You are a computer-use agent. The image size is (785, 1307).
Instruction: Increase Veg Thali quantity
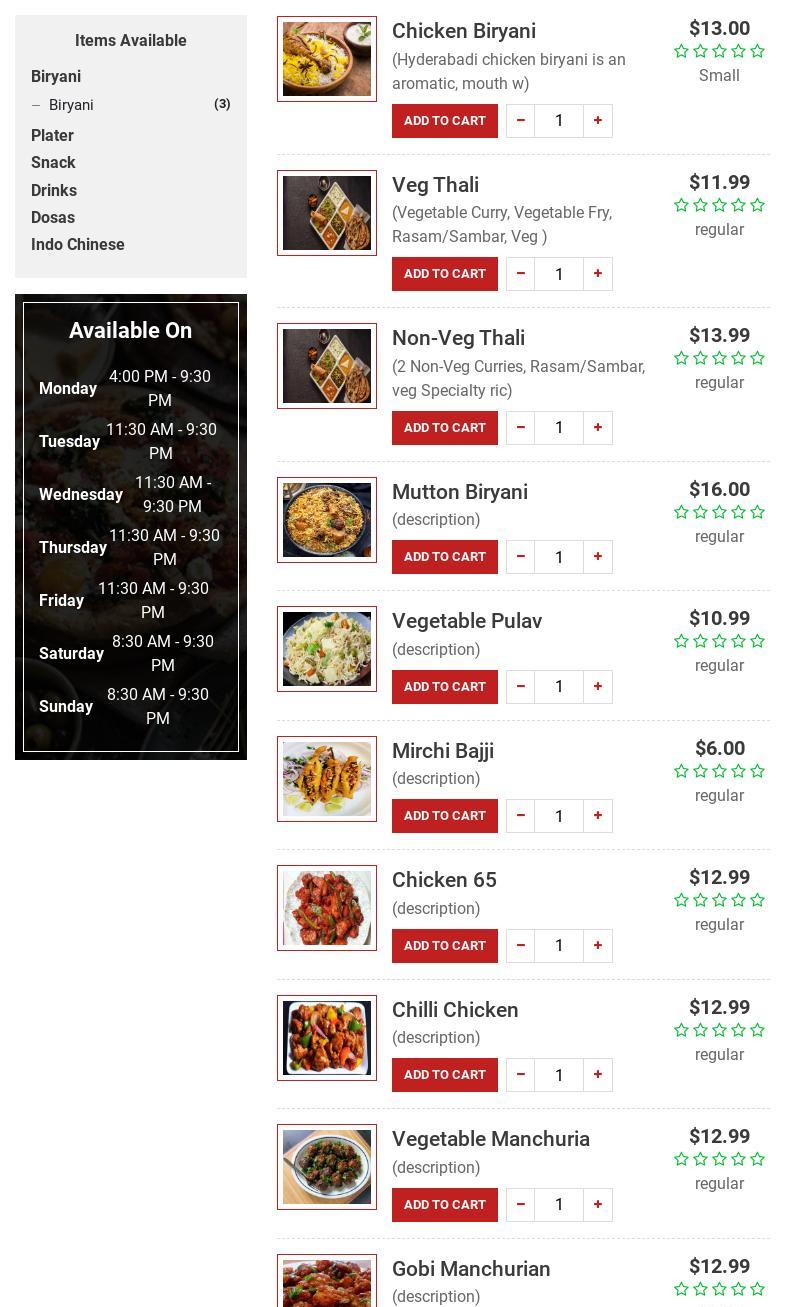tap(598, 274)
